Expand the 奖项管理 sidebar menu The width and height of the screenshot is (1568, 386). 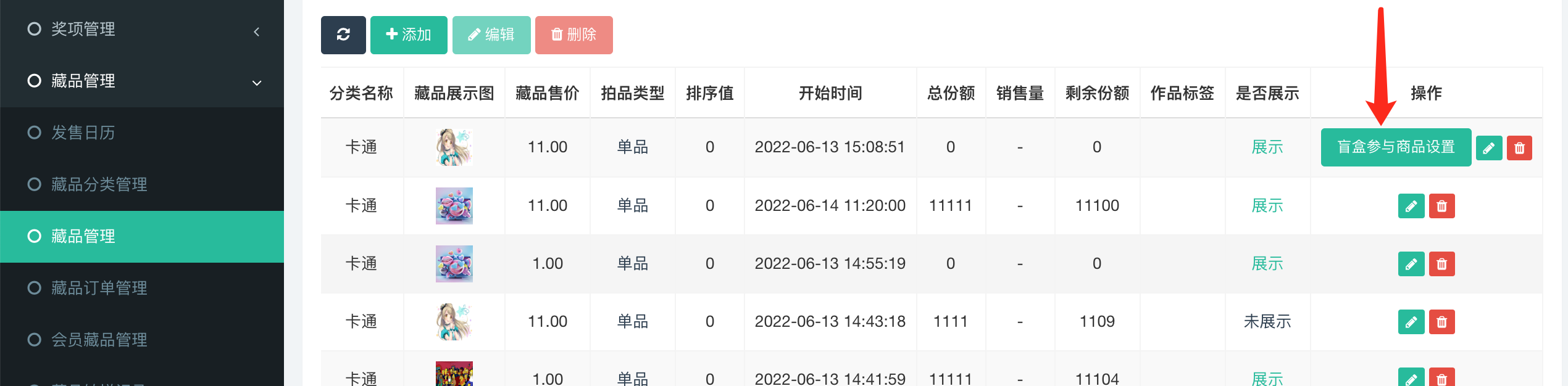(142, 30)
